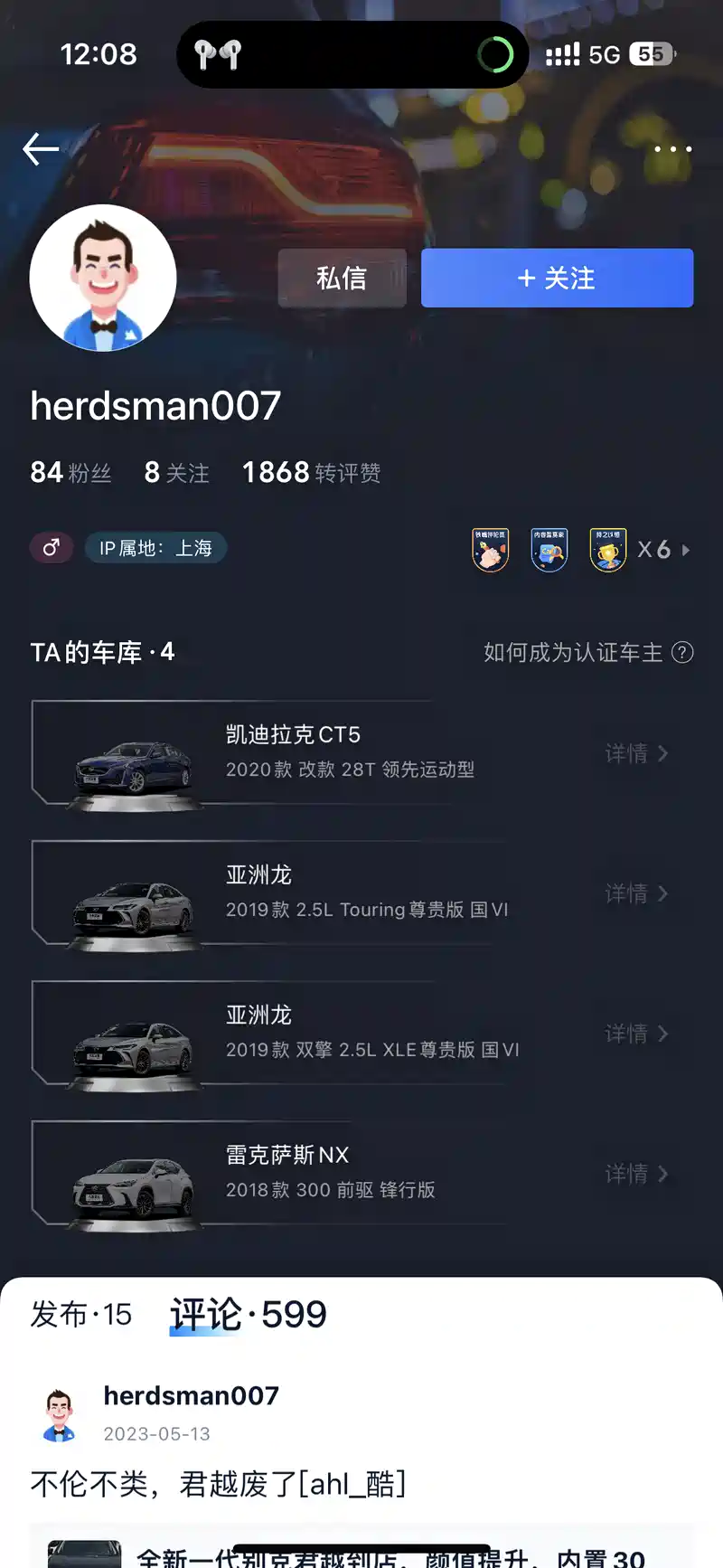Switch to the 发布 tab
723x1568 pixels.
(x=81, y=1314)
